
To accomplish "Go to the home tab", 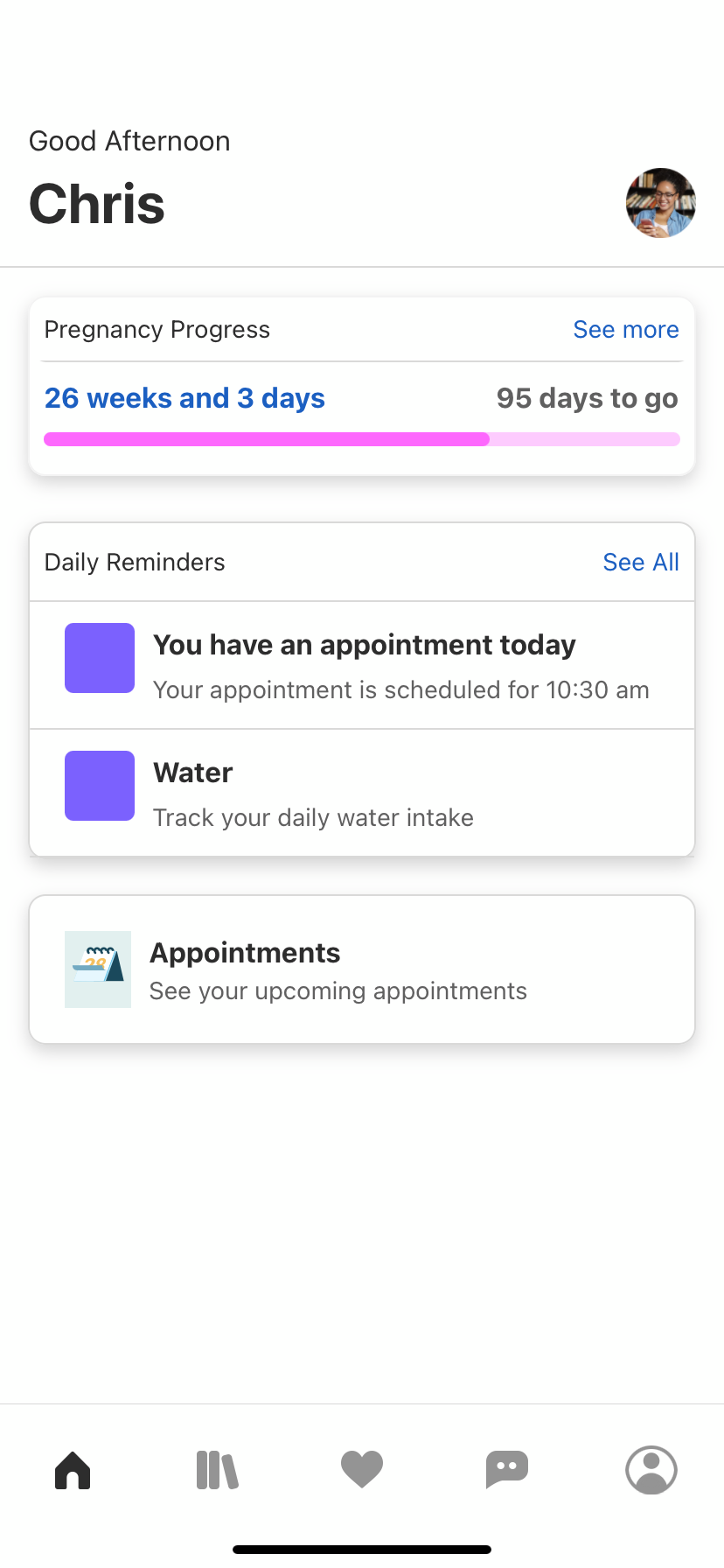I will click(73, 1470).
